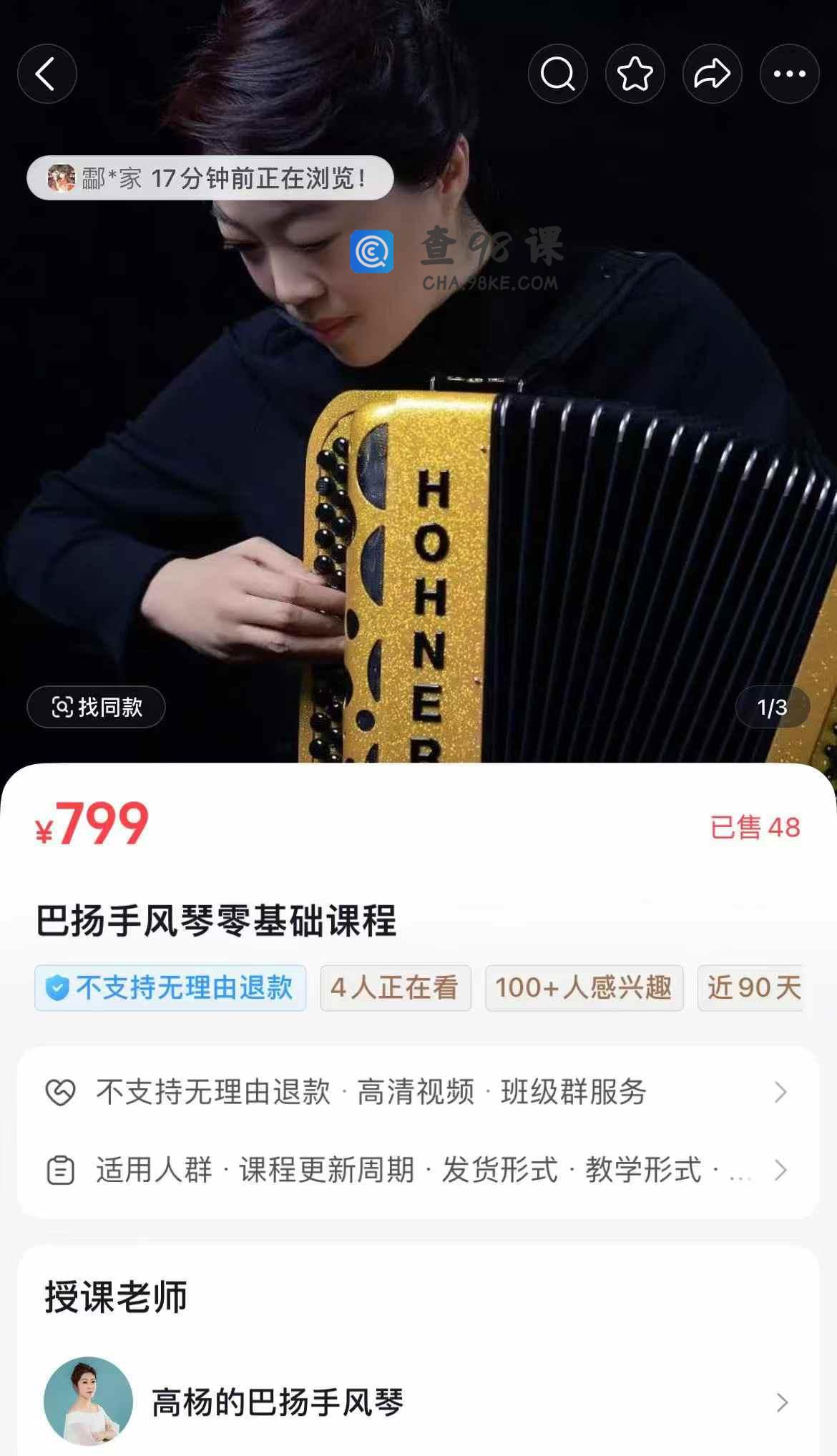Open the 高清视频 · 班级群服务 guarantees row
Viewport: 837px width, 1456px height.
(x=418, y=1092)
